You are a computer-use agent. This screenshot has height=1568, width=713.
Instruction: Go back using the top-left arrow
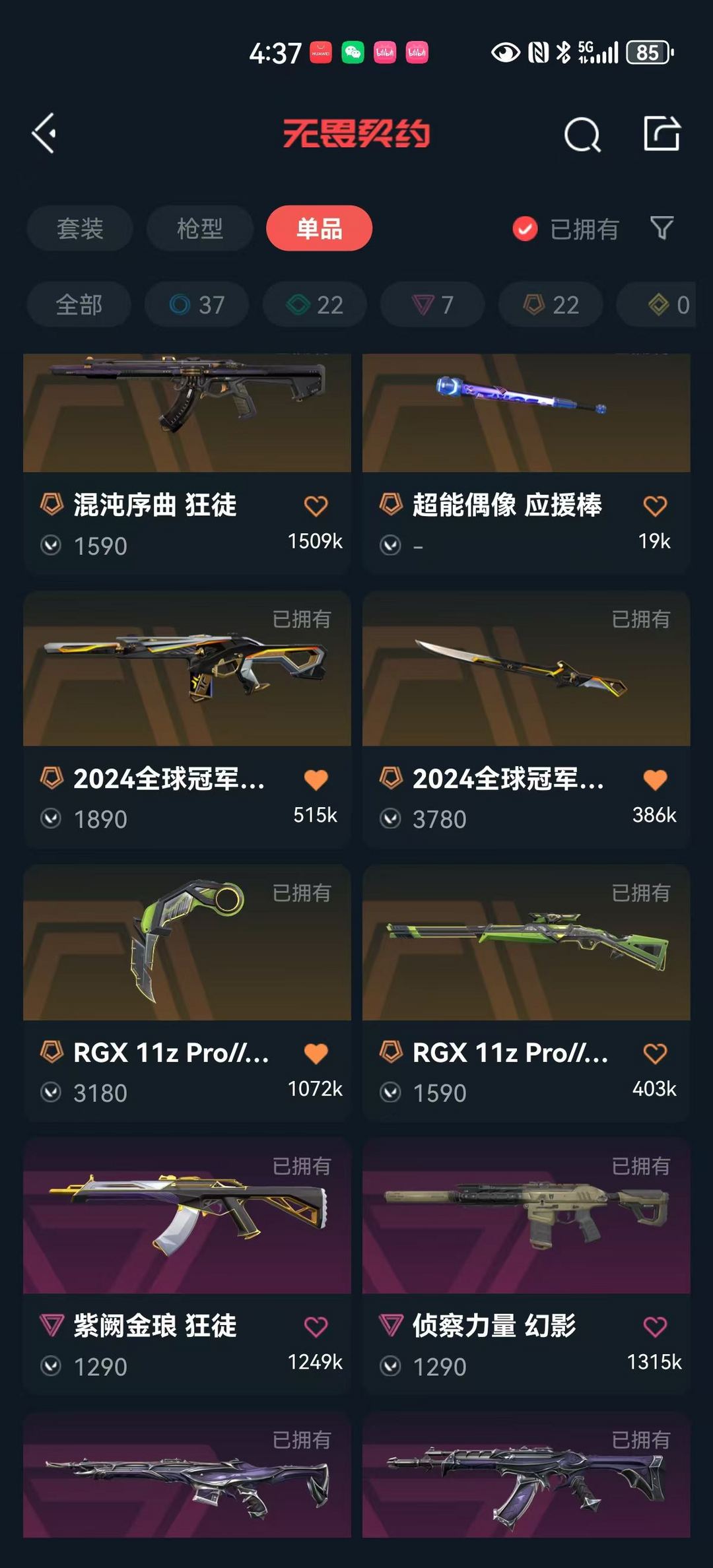(x=44, y=133)
